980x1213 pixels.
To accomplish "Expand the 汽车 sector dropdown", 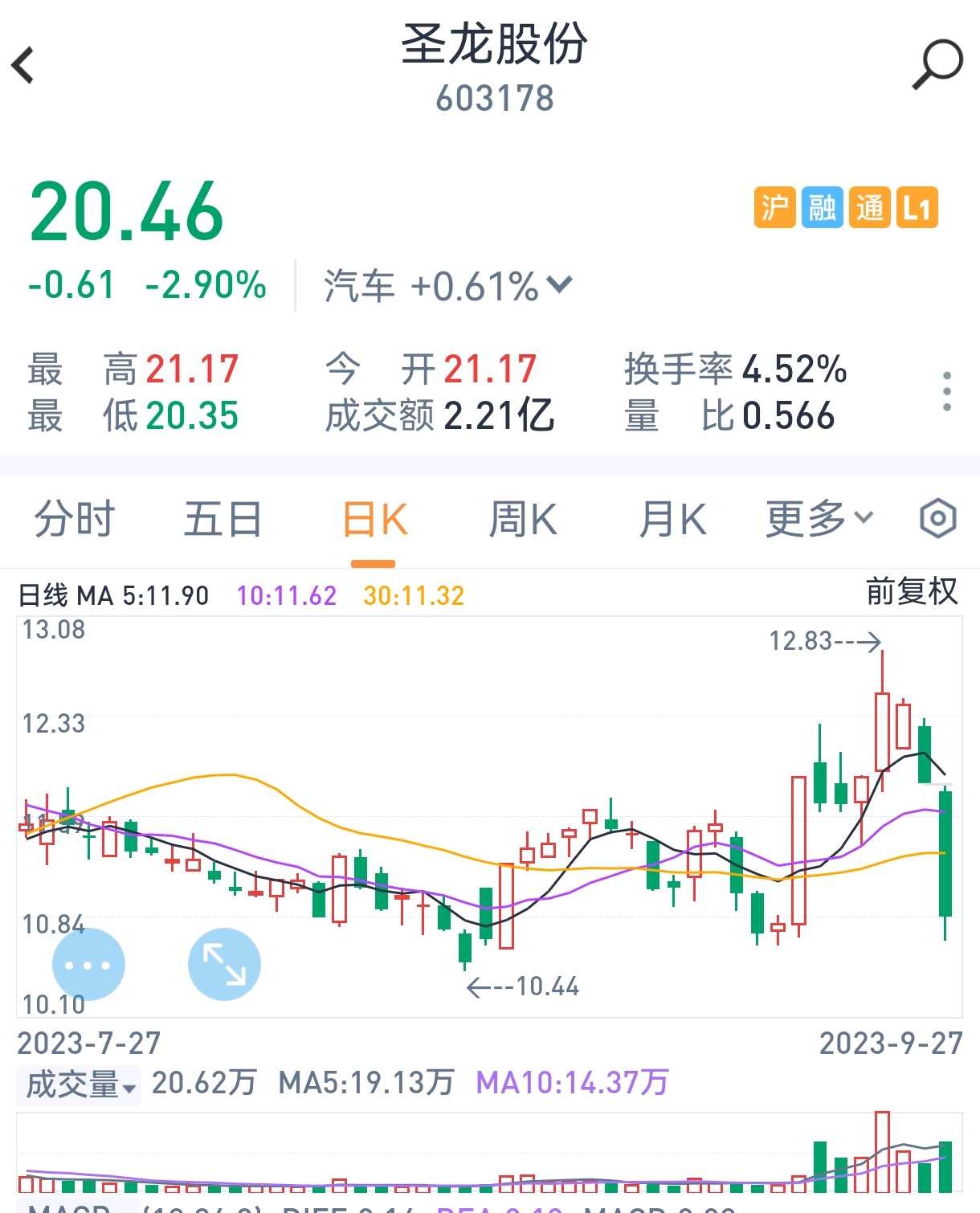I will coord(559,284).
